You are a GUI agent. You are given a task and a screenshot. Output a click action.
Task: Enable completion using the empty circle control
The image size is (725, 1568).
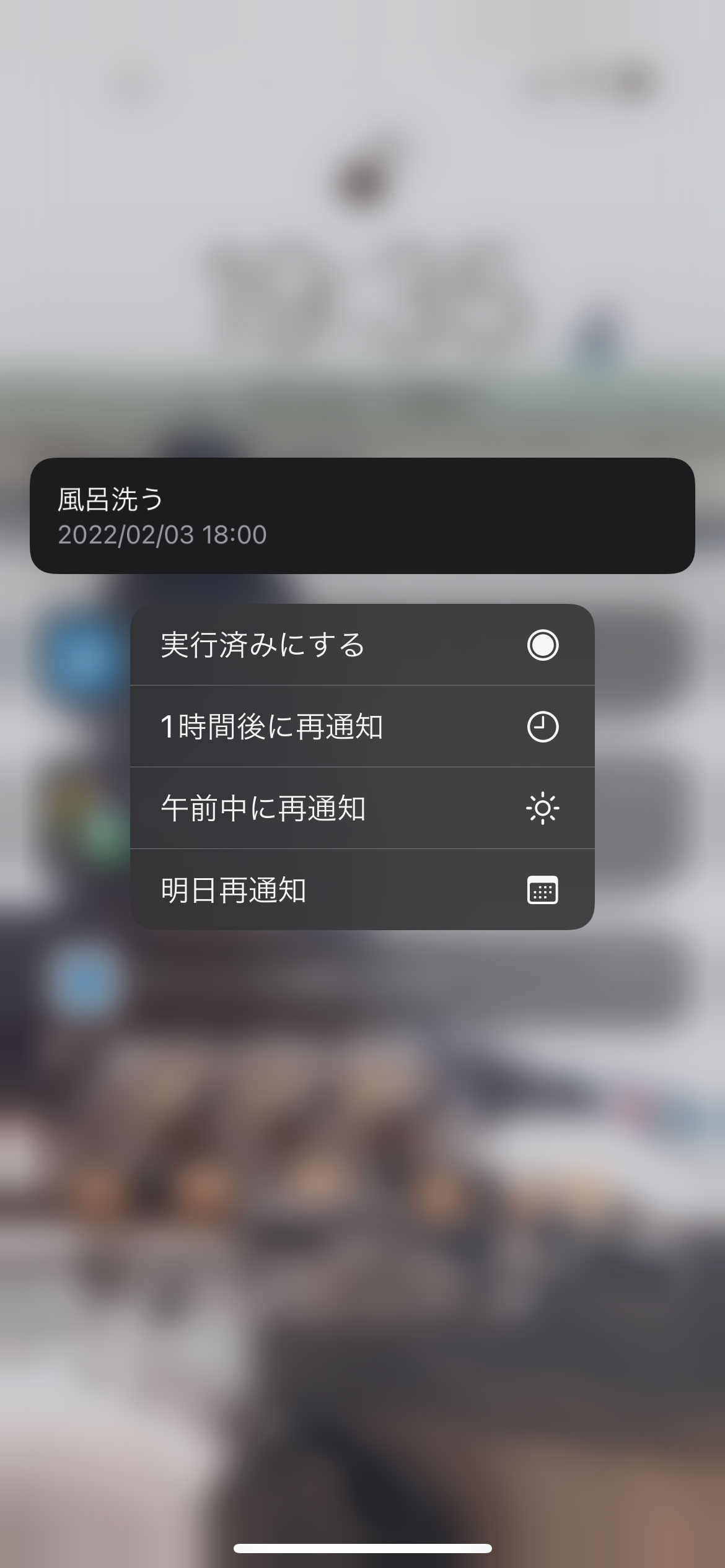[542, 645]
